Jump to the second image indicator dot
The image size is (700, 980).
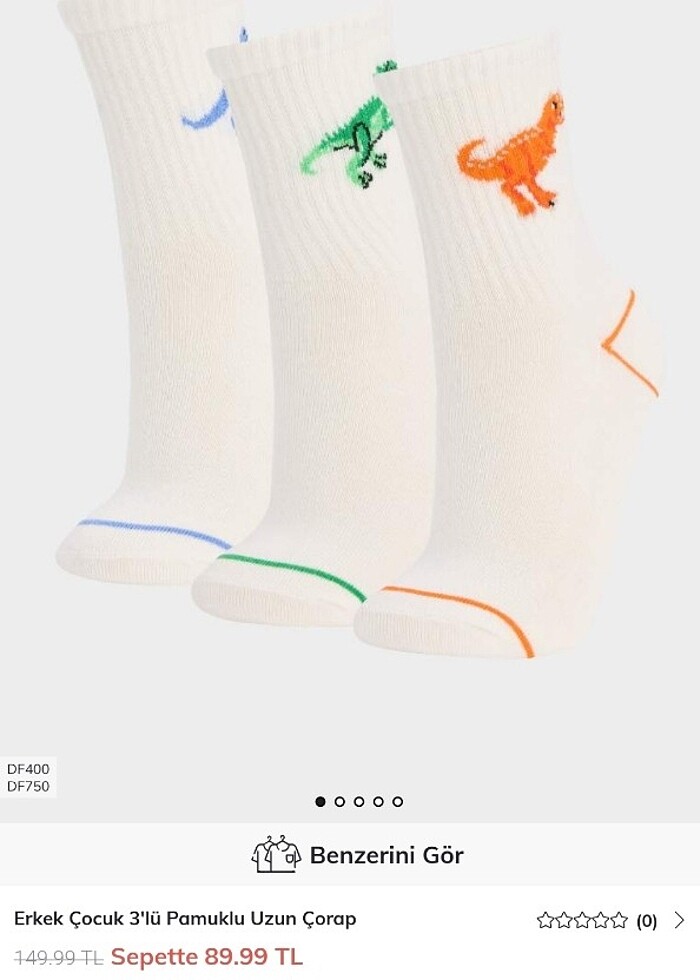339,801
